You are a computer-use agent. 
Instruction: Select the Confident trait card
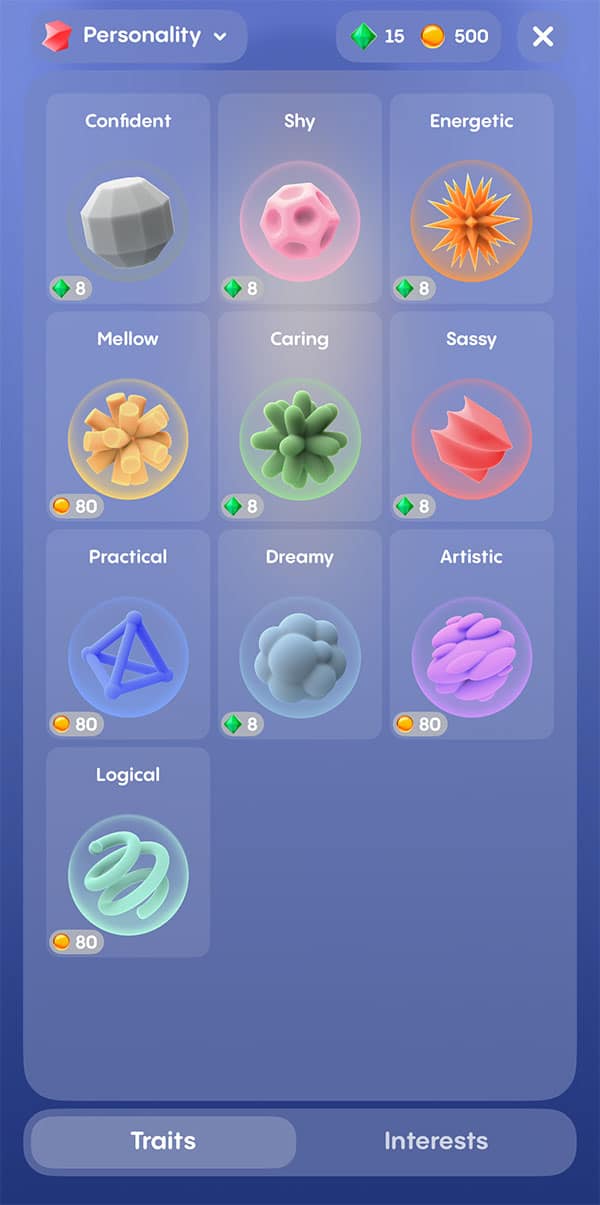(128, 199)
